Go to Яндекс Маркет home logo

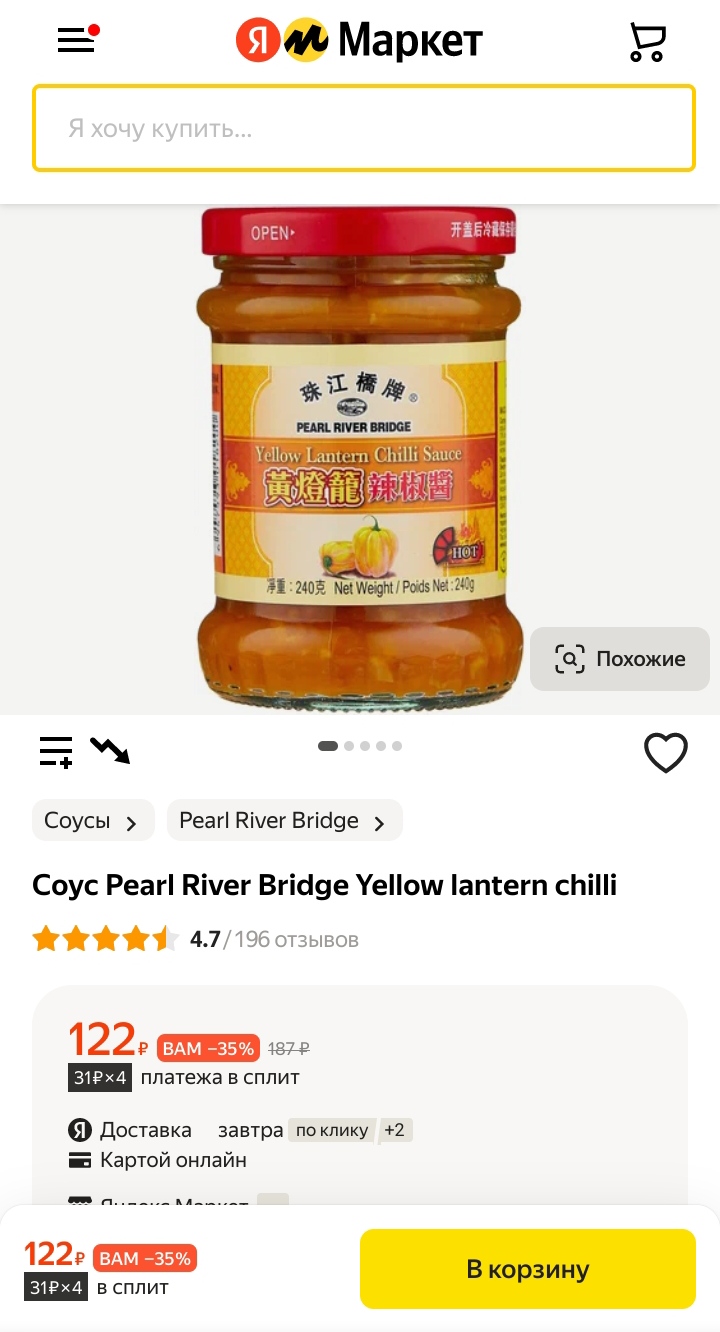point(359,41)
